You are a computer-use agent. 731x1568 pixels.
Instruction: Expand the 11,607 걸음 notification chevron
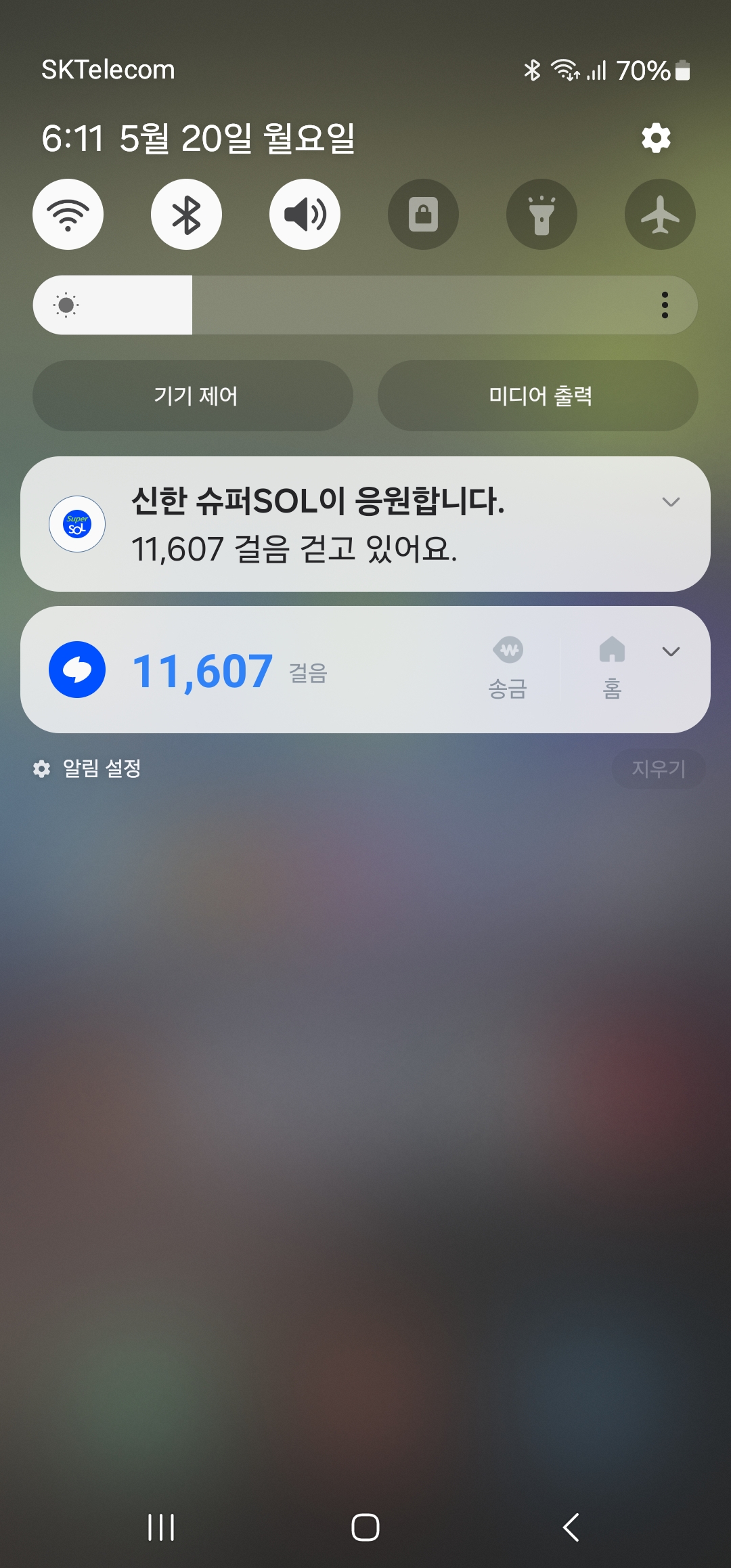671,652
